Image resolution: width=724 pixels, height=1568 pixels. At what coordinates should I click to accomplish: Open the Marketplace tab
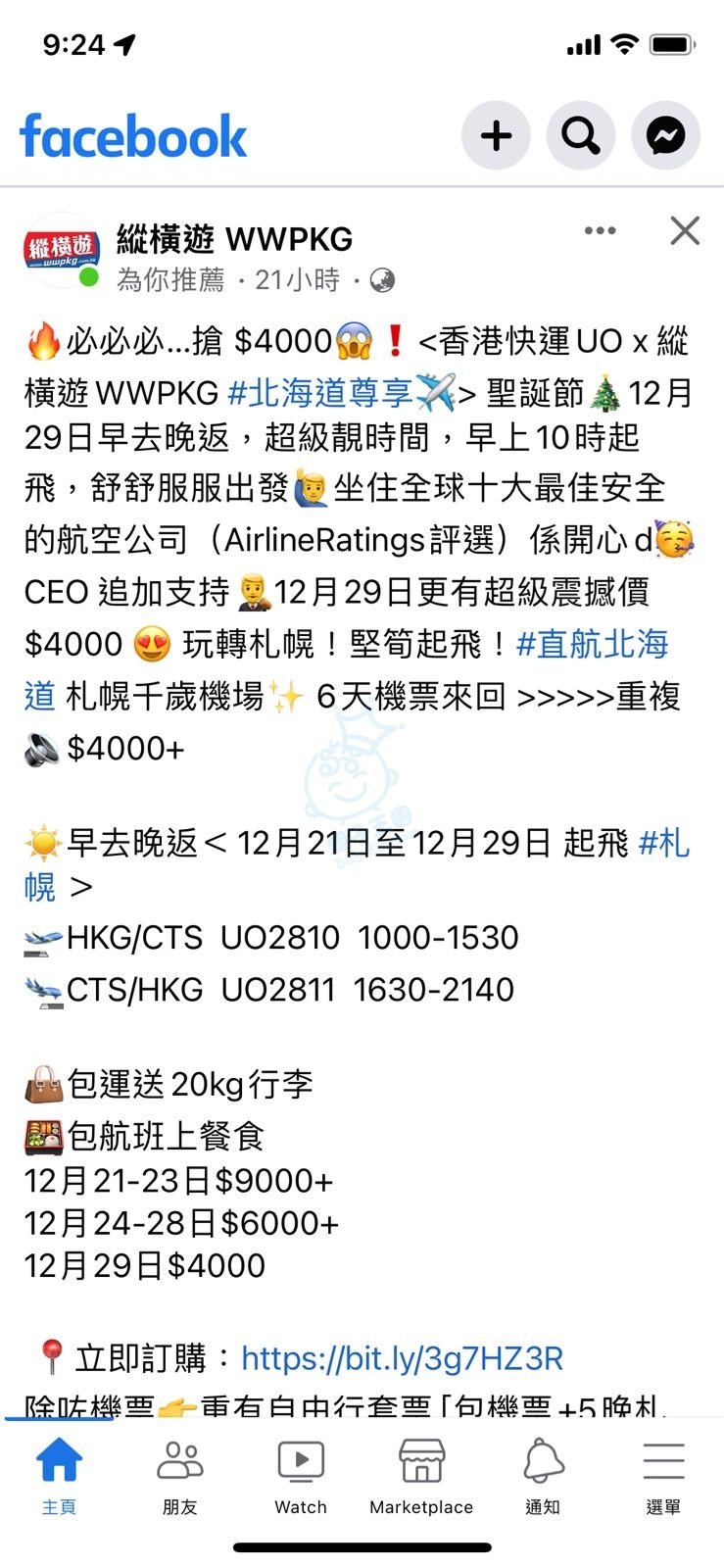coord(421,1477)
